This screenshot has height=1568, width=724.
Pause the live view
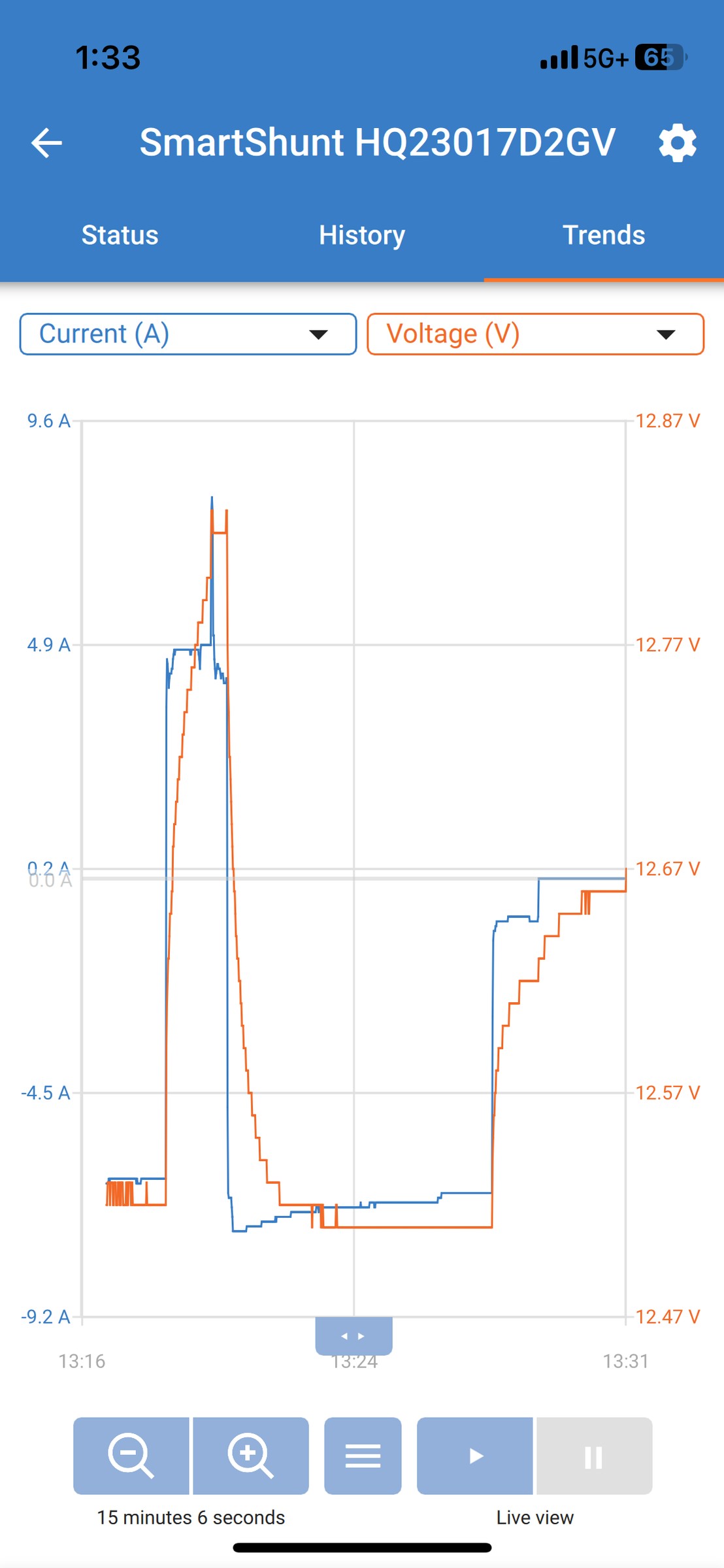click(x=595, y=1456)
